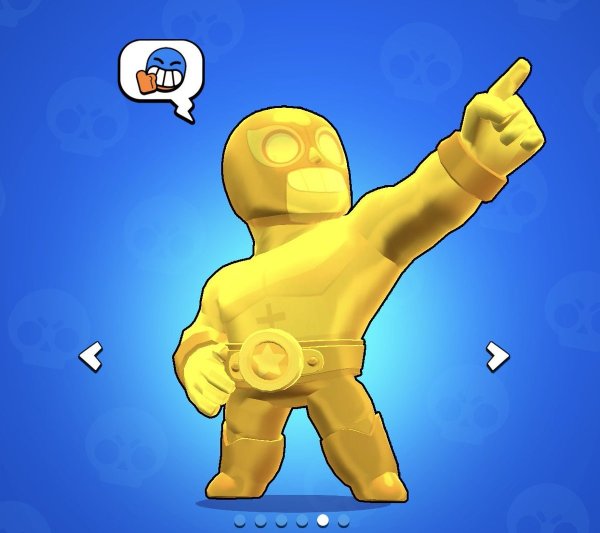This screenshot has width=600, height=533.
Task: Show the previous skin with the left arrow
Action: pos(91,354)
